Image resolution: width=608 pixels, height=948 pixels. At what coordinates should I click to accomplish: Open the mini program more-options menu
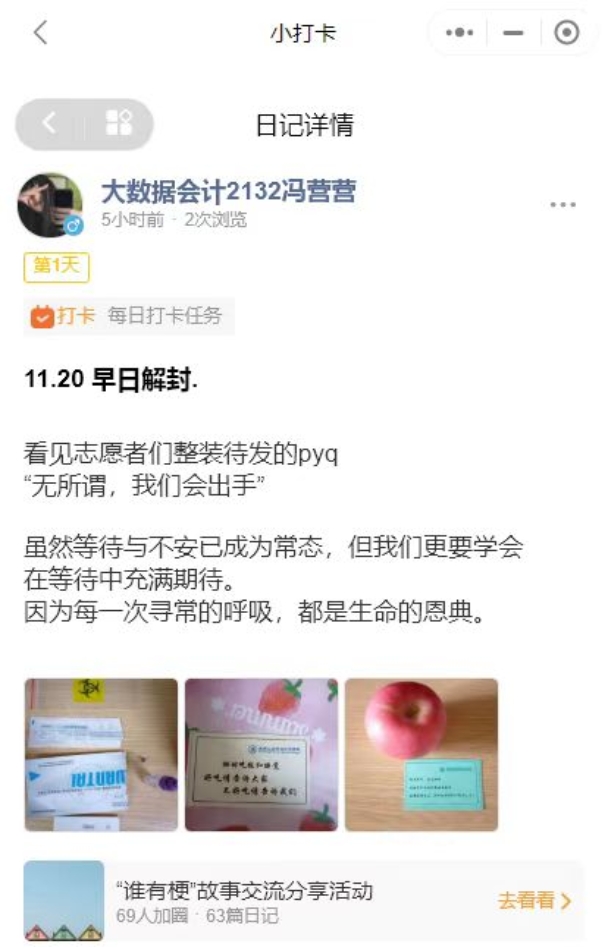459,33
